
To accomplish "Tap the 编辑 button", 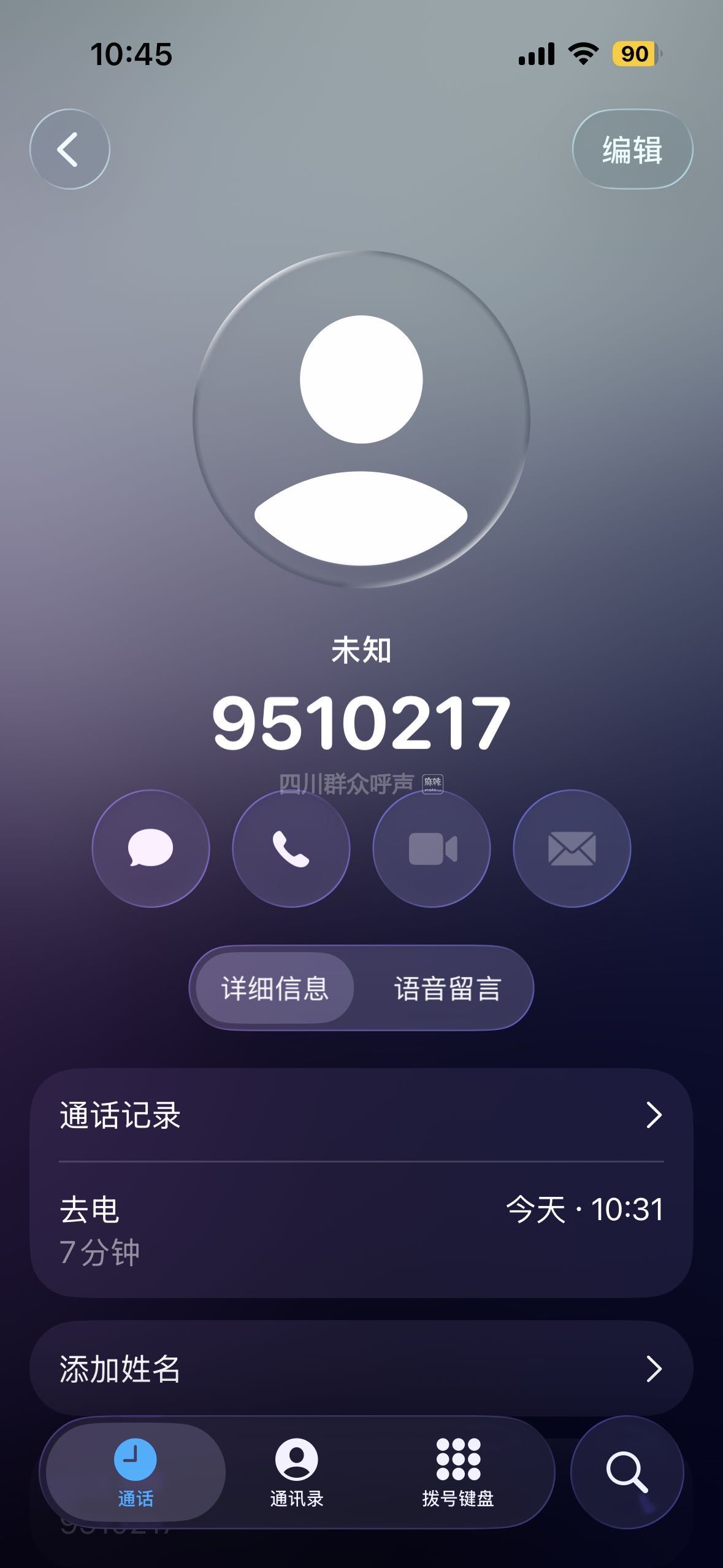I will pyautogui.click(x=632, y=149).
